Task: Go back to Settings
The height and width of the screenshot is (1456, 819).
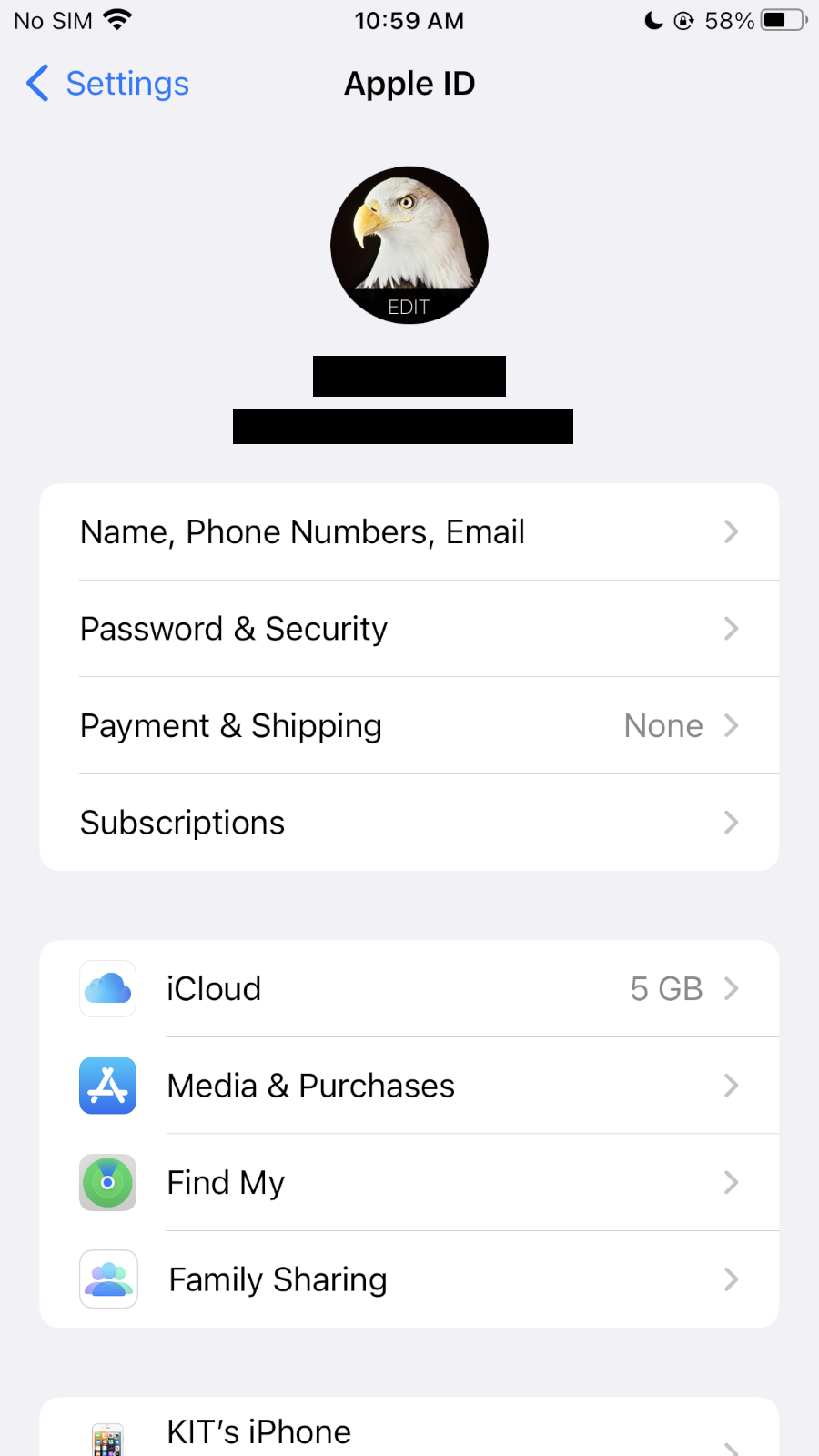Action: (x=107, y=84)
